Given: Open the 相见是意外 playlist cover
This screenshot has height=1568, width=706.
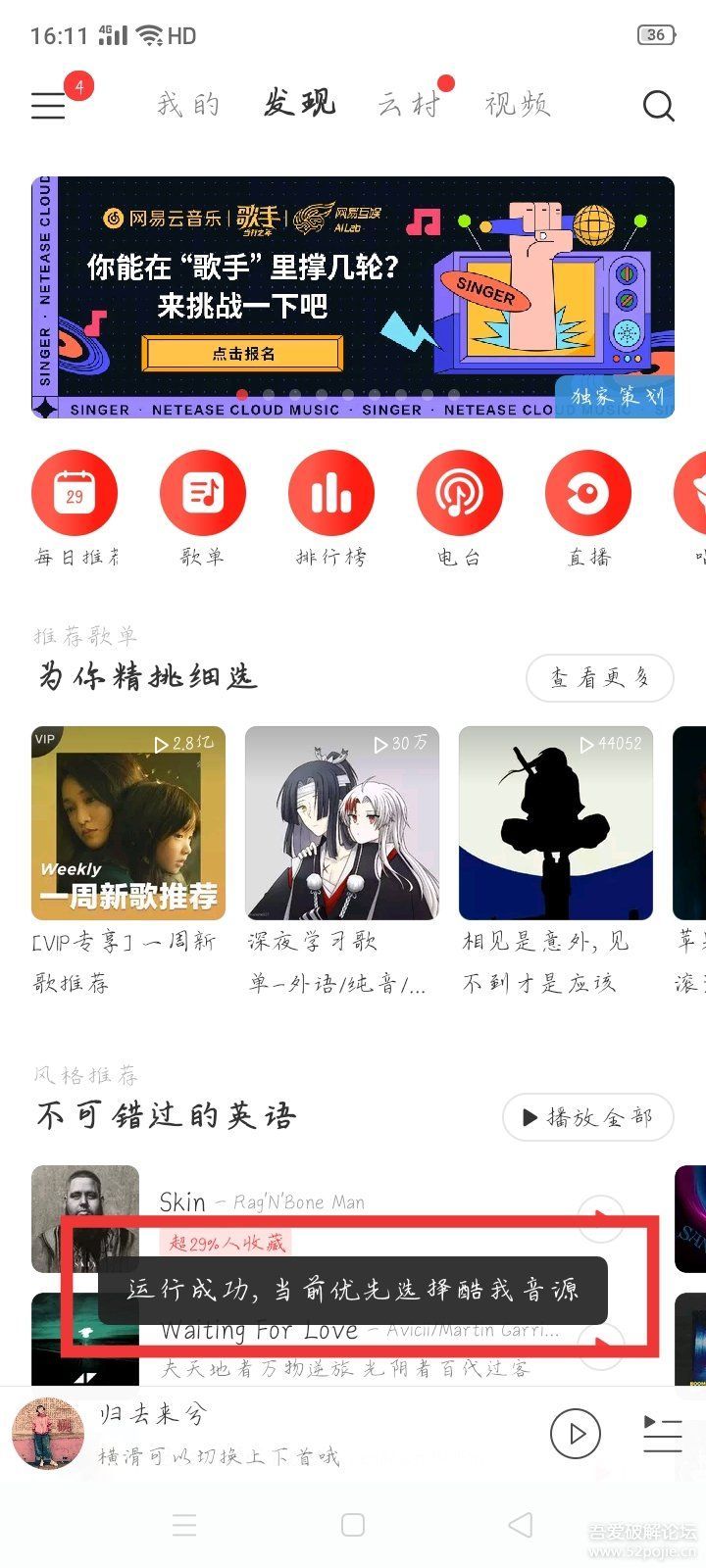Looking at the screenshot, I should (555, 823).
